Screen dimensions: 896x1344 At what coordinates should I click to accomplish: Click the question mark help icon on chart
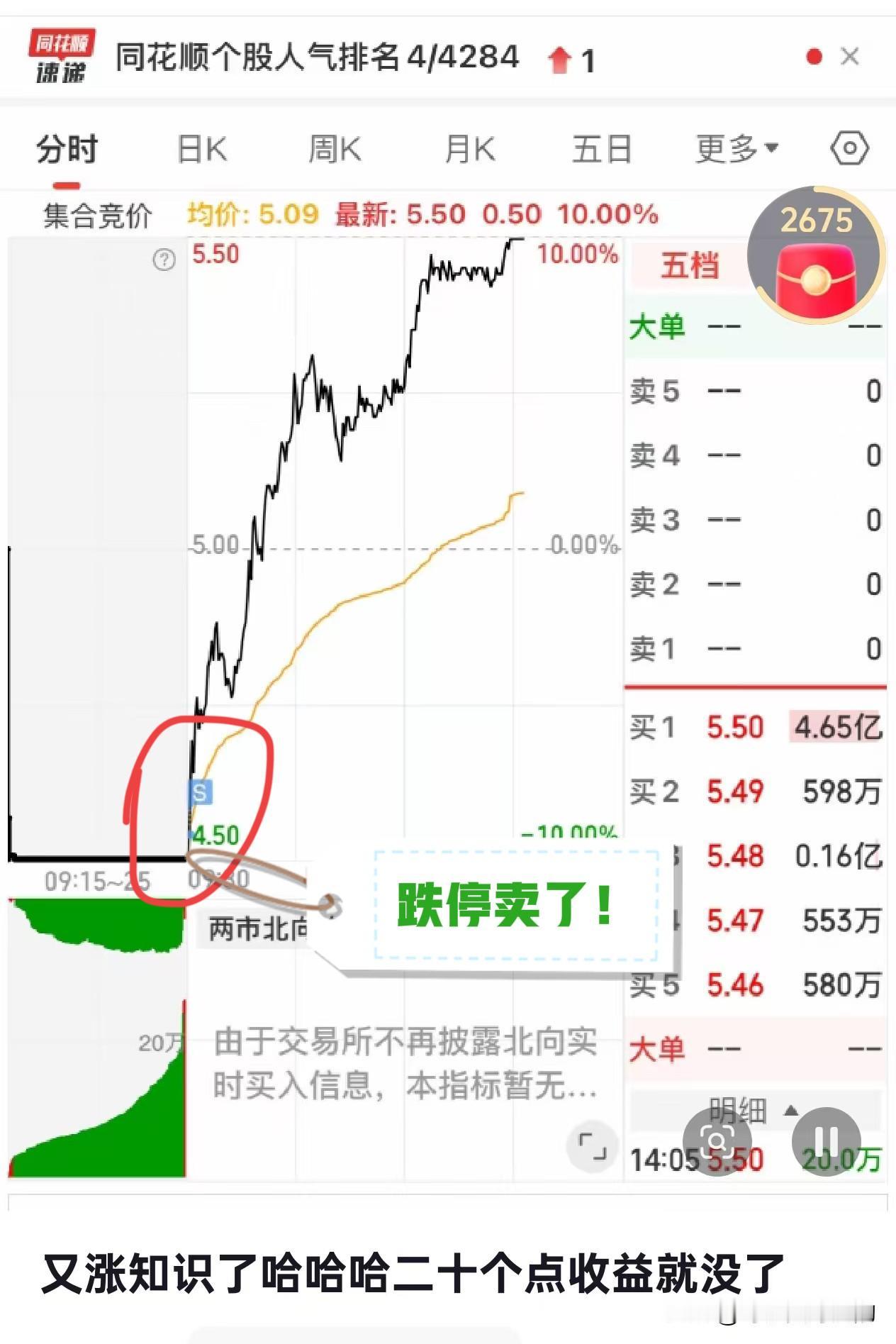click(164, 260)
